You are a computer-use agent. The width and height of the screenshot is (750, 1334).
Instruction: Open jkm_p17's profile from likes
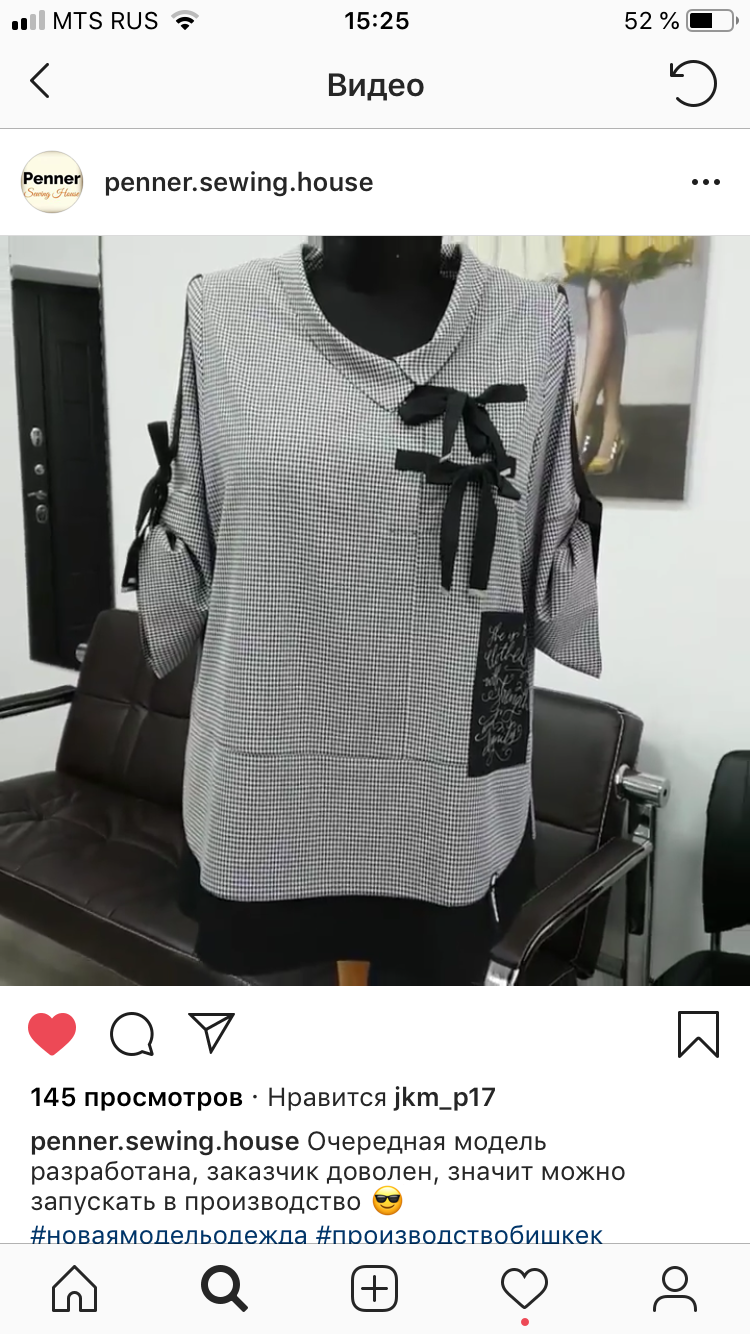[444, 1098]
